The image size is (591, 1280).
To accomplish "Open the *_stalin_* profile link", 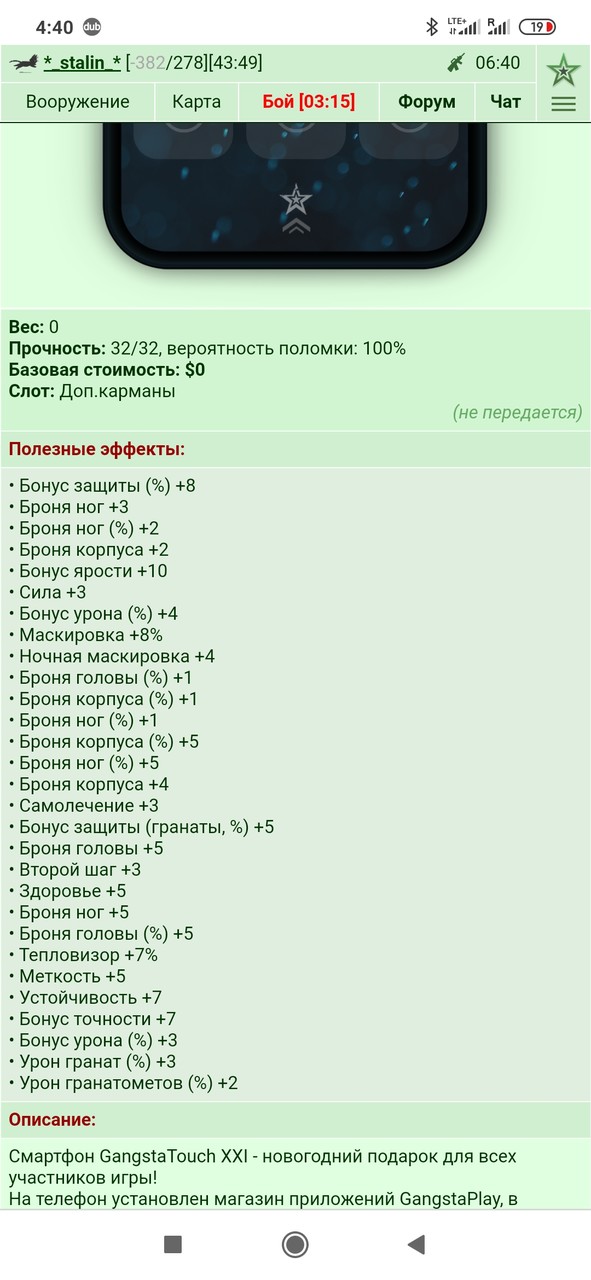I will pyautogui.click(x=82, y=63).
